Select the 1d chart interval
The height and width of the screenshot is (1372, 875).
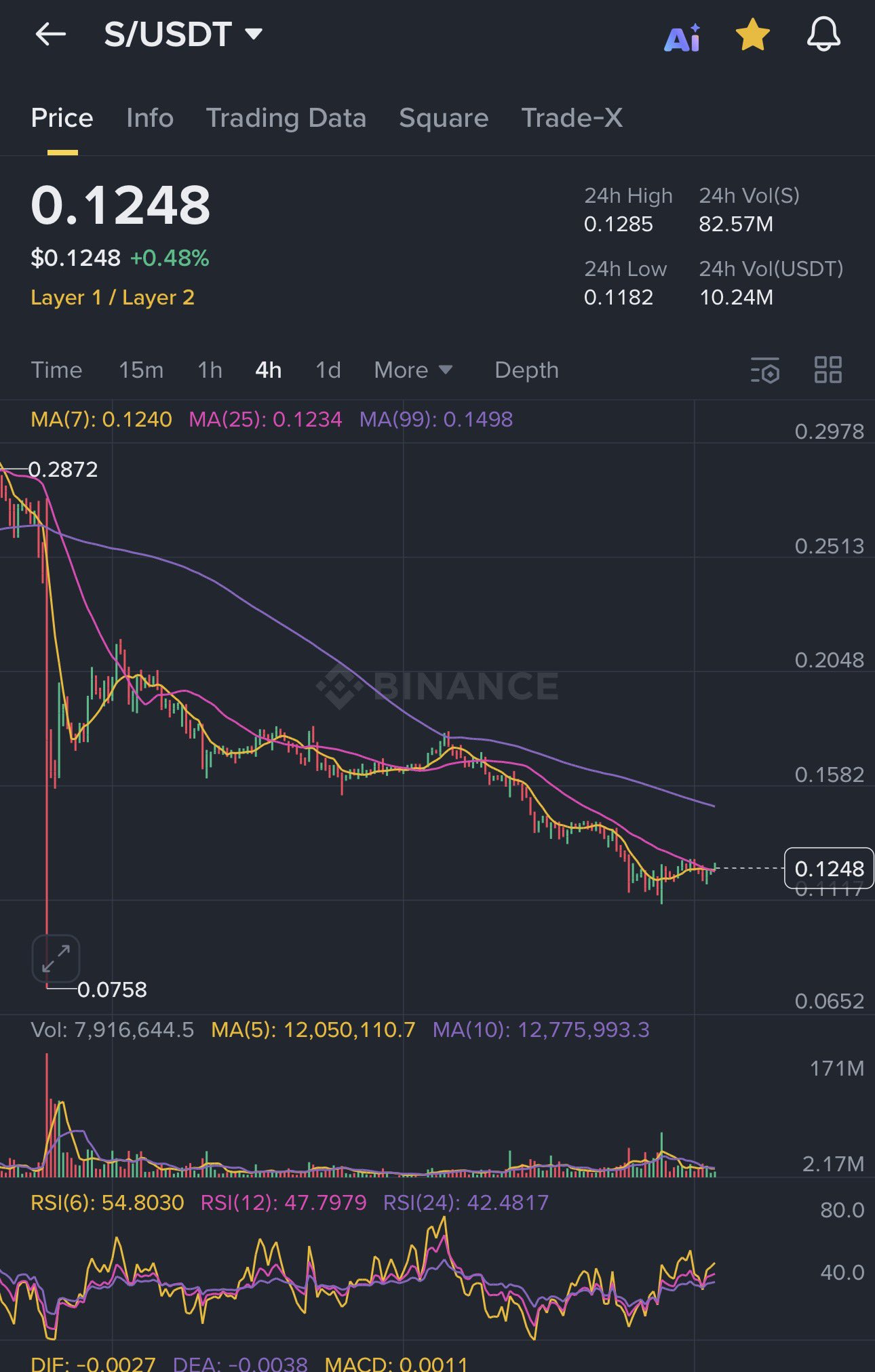click(x=328, y=370)
